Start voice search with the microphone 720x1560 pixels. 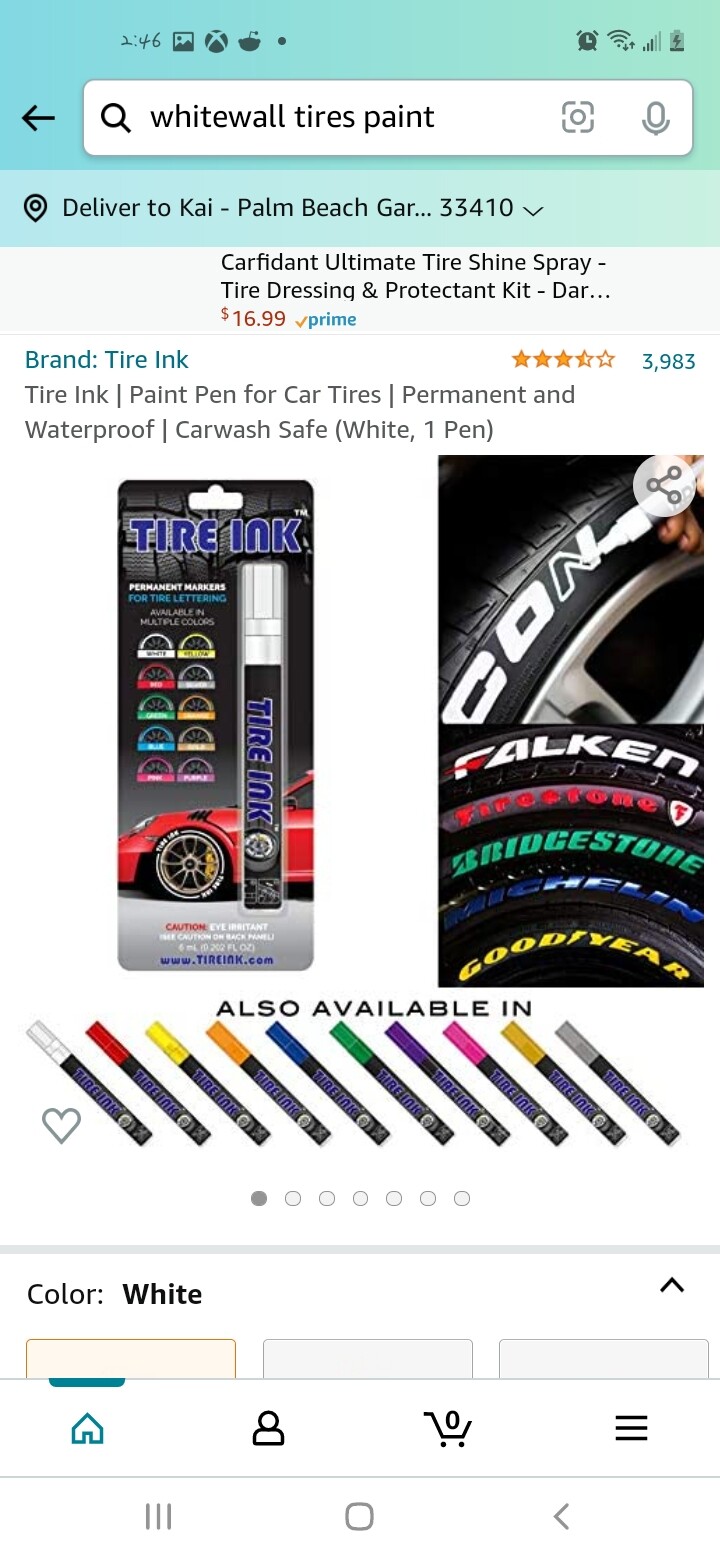point(655,118)
